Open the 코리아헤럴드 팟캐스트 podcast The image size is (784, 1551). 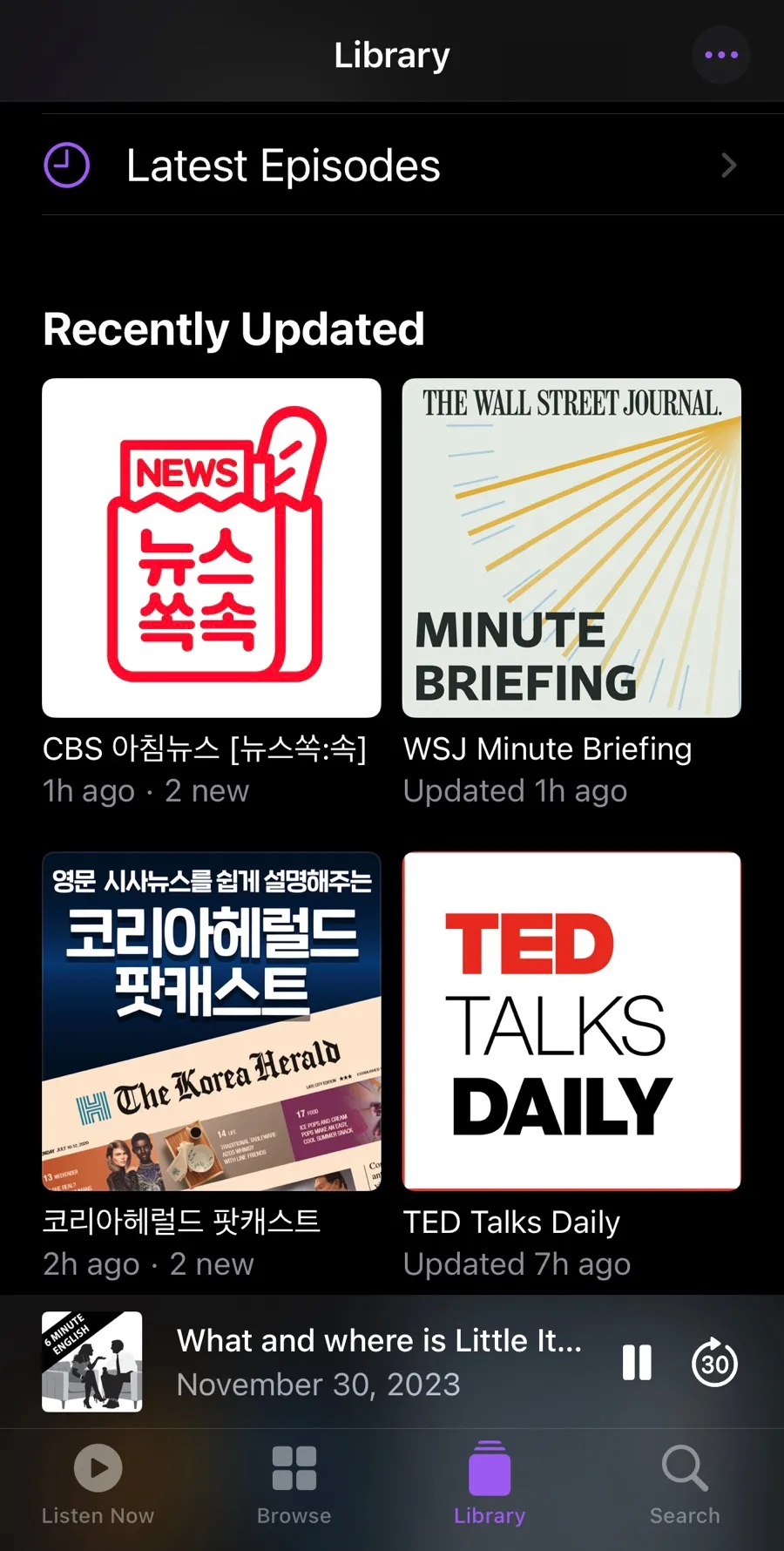coord(212,1021)
